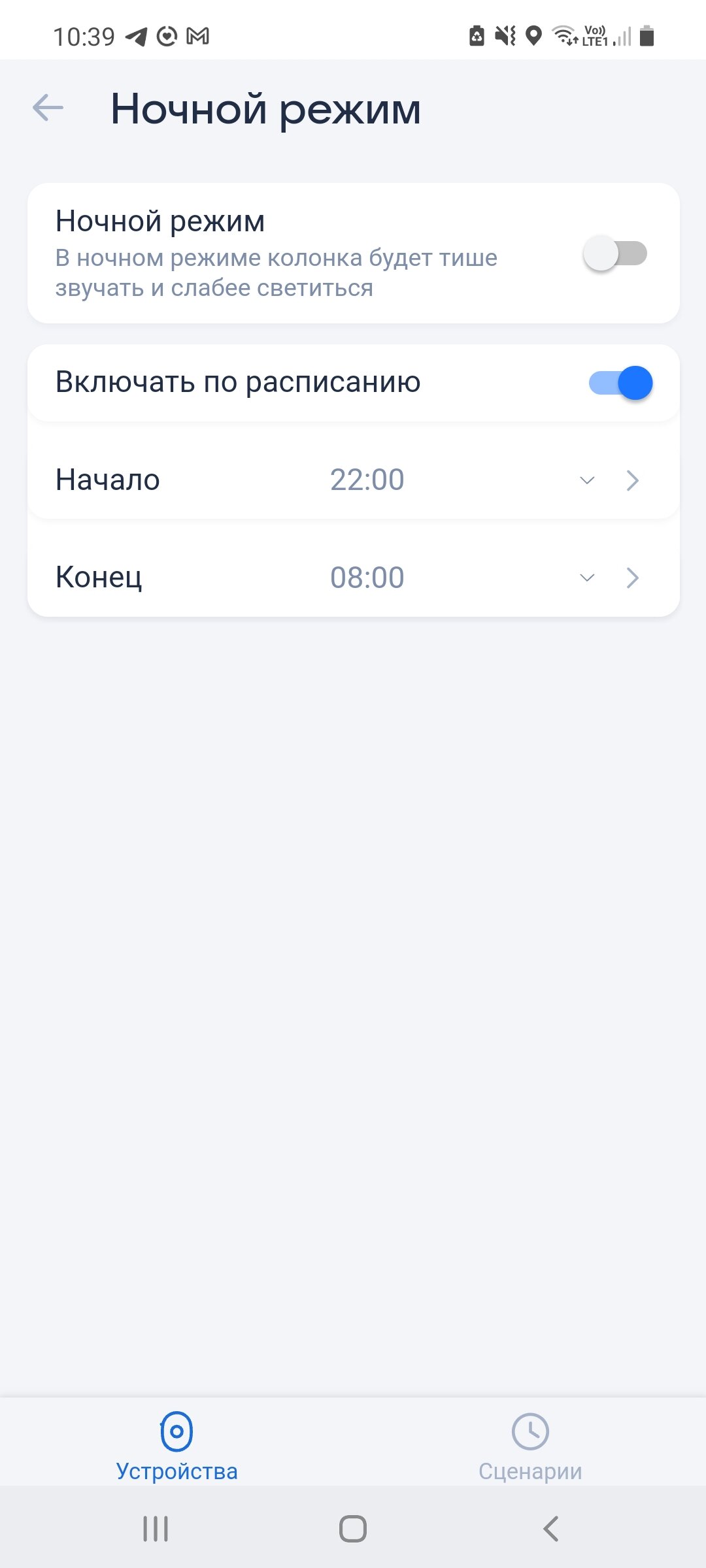This screenshot has width=706, height=1568.
Task: Enable the Ночной режим switch
Action: coord(615,253)
